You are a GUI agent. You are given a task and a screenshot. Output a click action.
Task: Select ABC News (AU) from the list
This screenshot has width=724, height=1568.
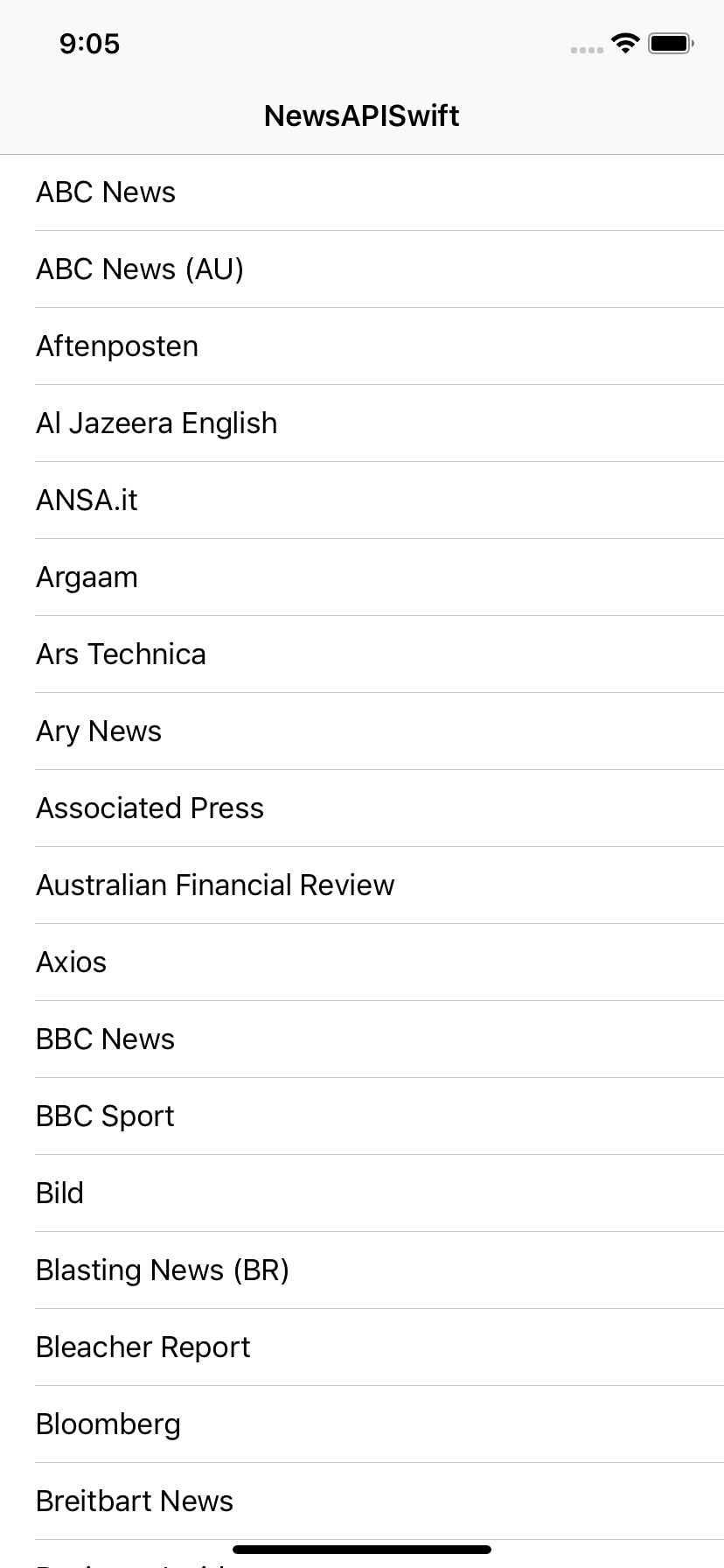[362, 269]
